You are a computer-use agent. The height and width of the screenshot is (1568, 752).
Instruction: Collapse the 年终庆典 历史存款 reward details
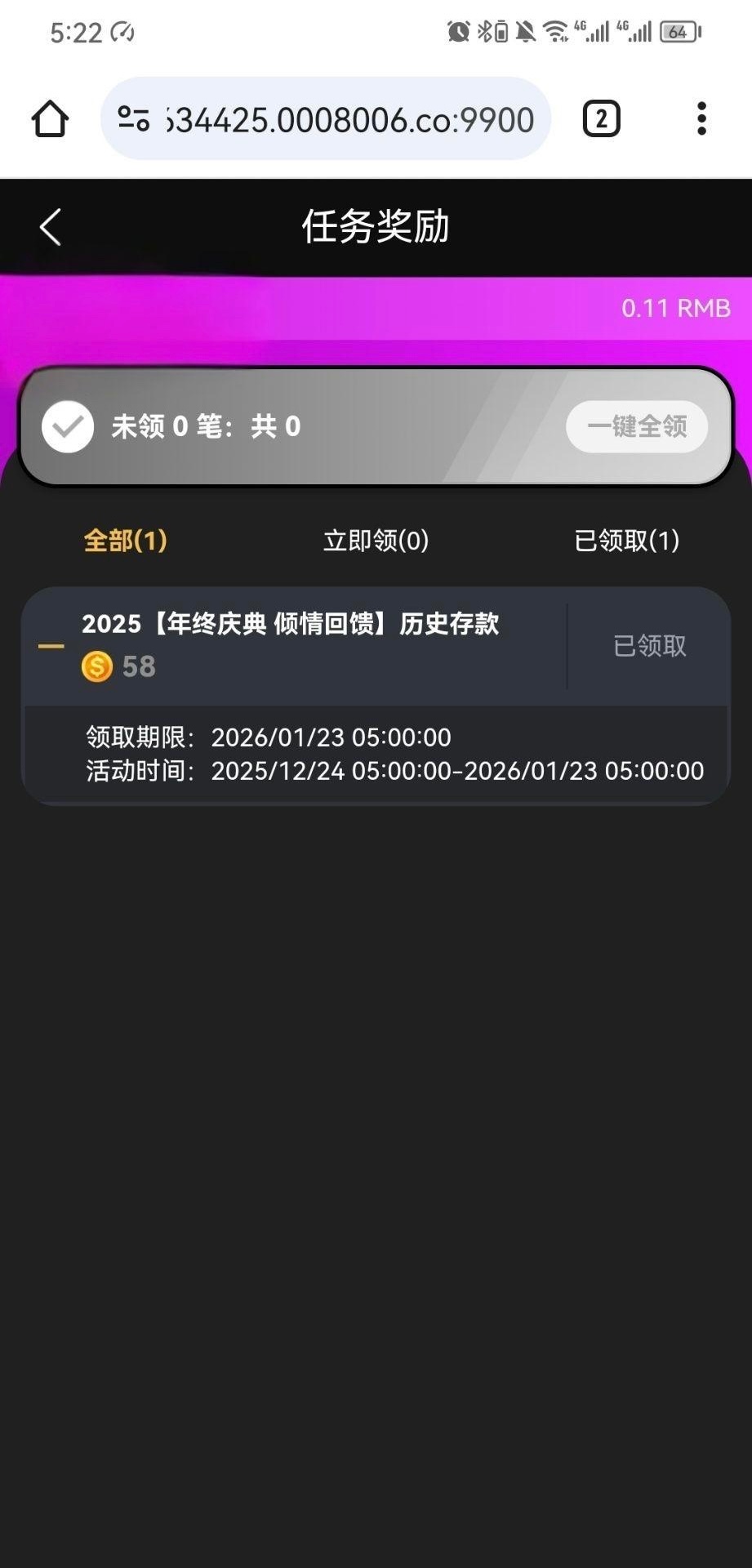click(51, 646)
